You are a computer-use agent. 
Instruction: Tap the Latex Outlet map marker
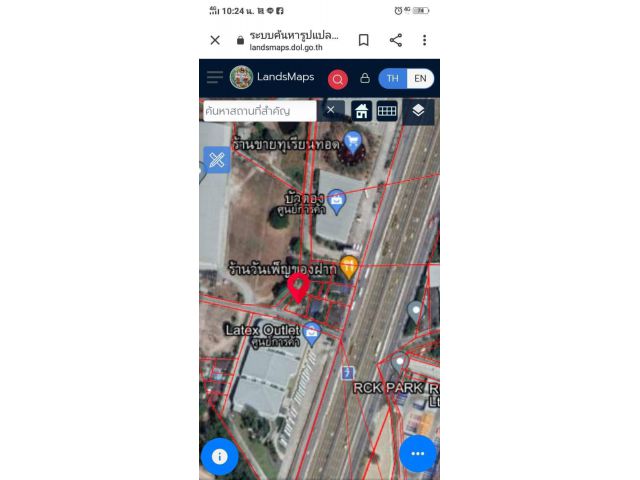click(x=311, y=332)
